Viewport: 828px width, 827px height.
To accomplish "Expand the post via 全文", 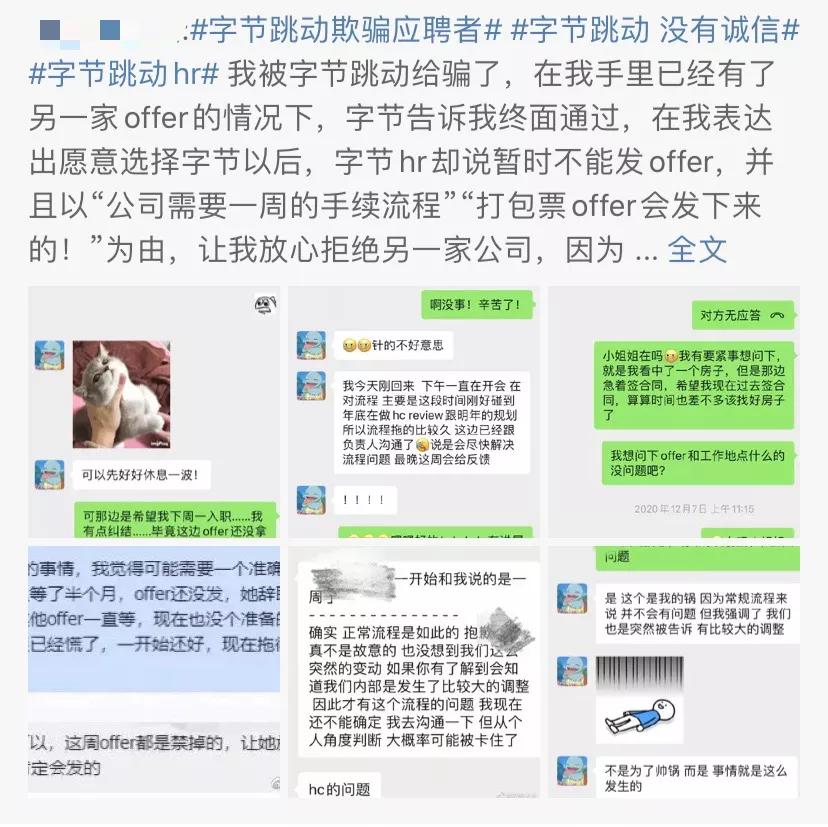I will tap(697, 249).
